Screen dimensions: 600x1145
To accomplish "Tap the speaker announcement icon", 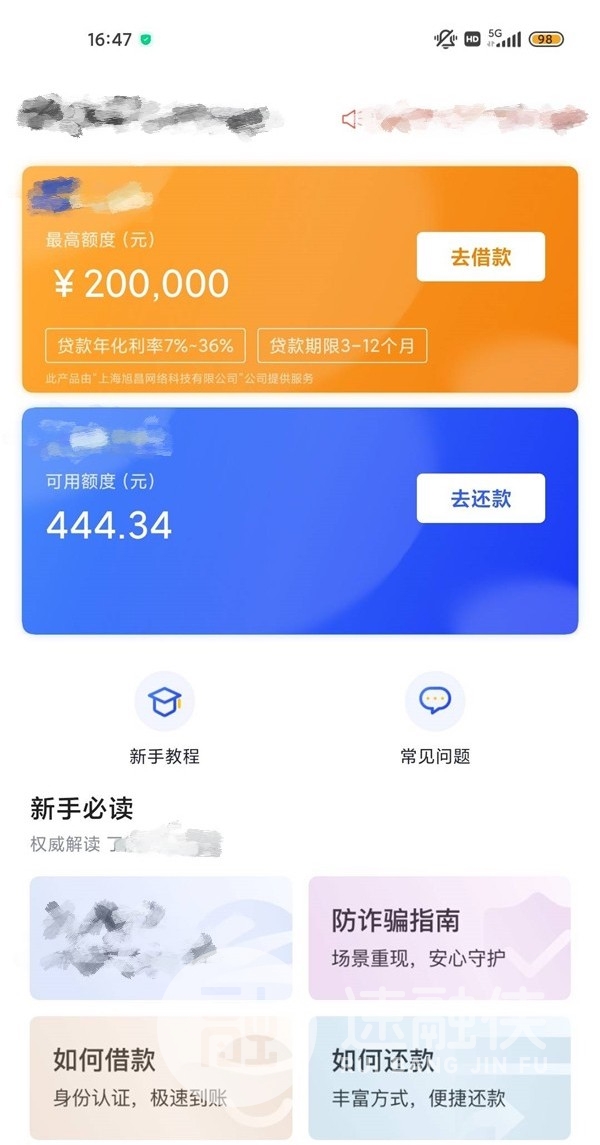I will coord(350,120).
